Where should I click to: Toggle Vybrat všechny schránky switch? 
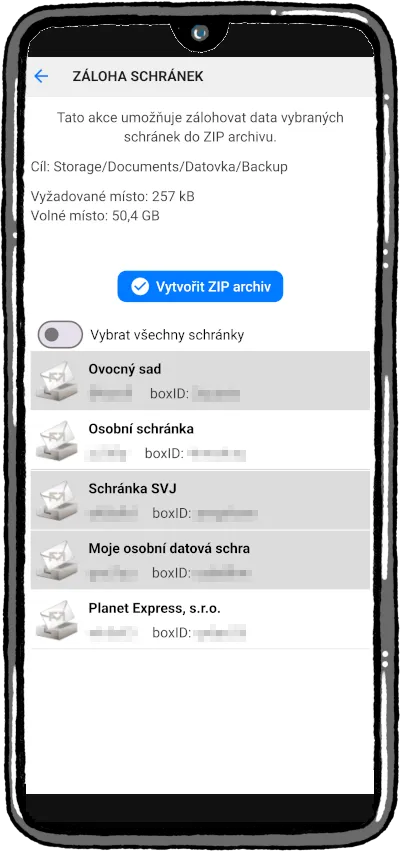pyautogui.click(x=60, y=334)
